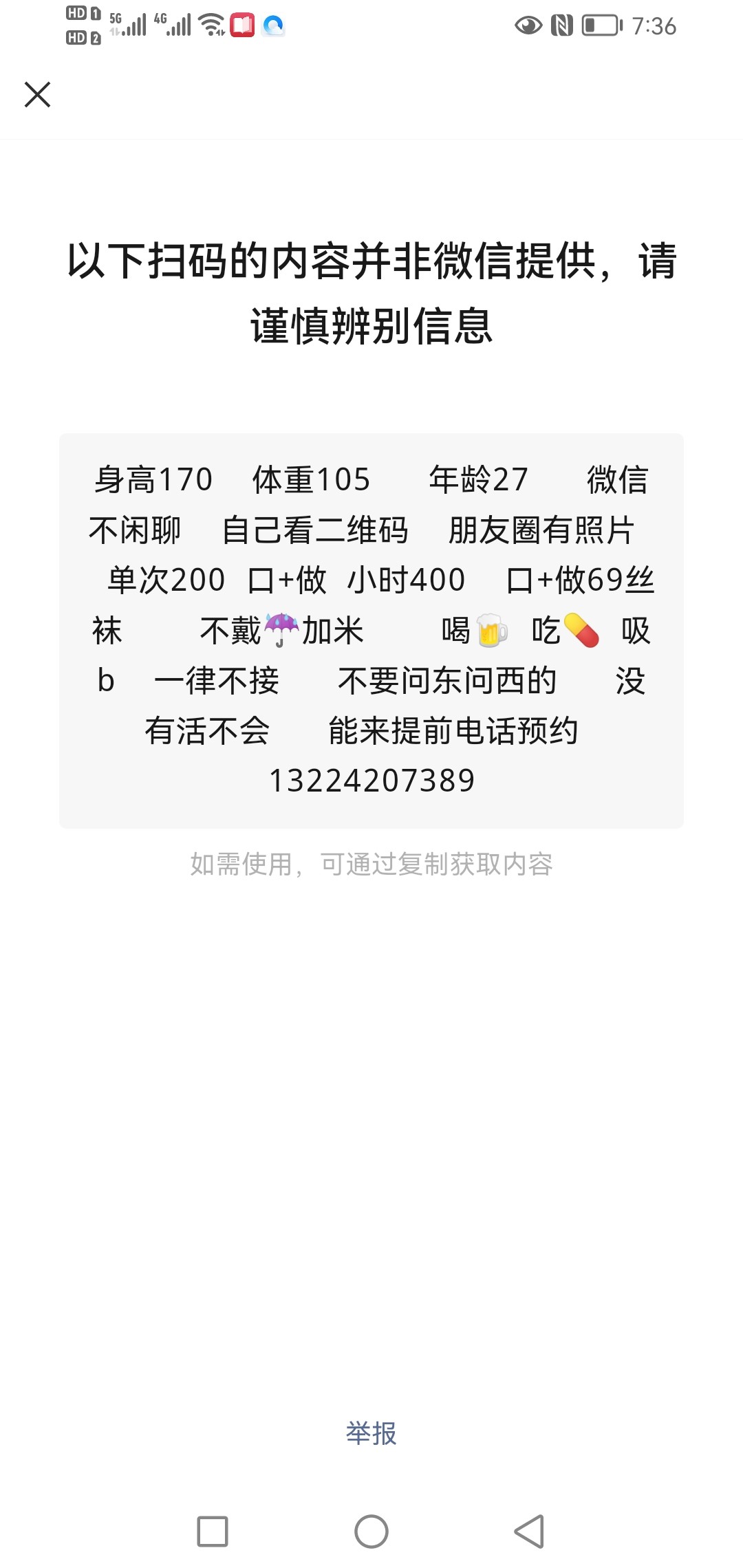Click the blue browser icon in status bar

275,24
